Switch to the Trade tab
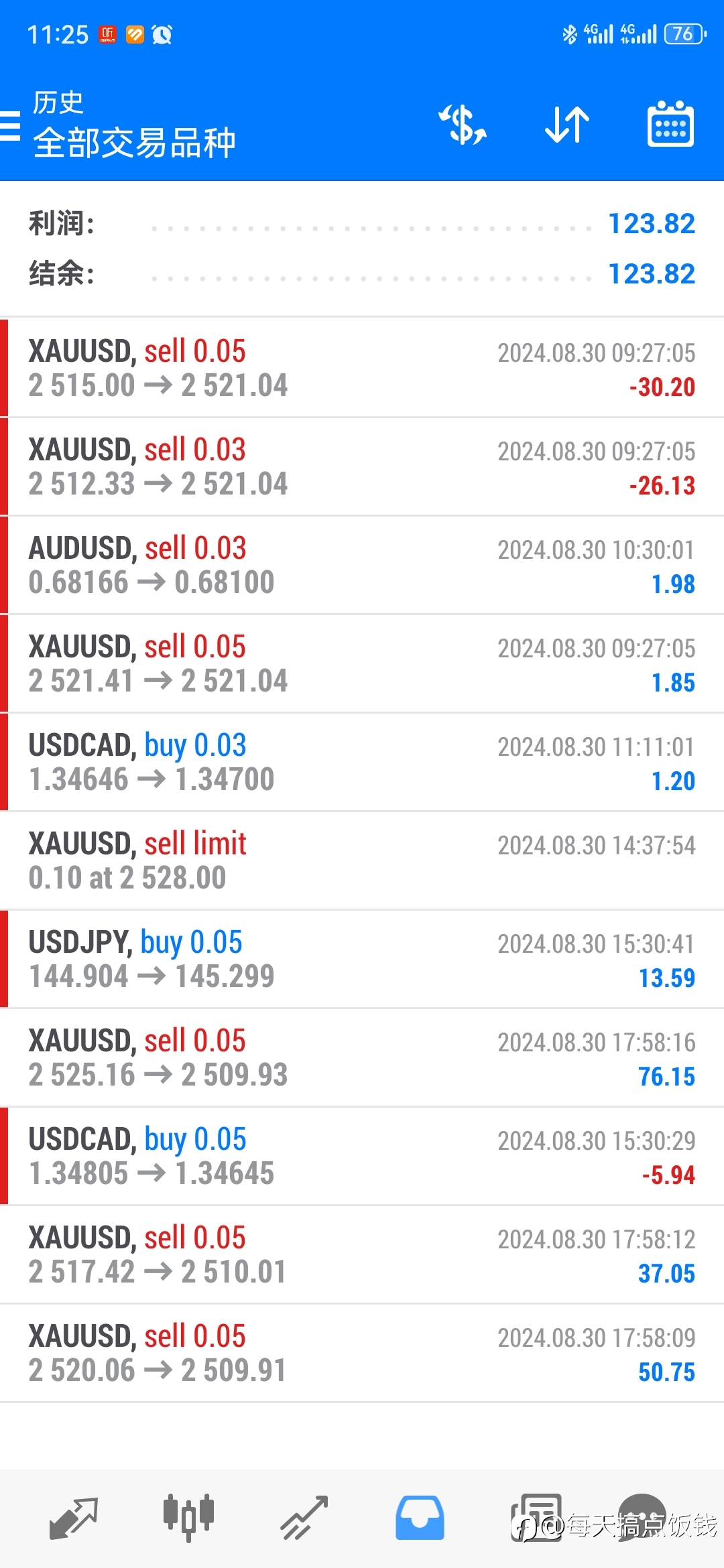Screen dimensions: 724x1568 [x=304, y=1517]
